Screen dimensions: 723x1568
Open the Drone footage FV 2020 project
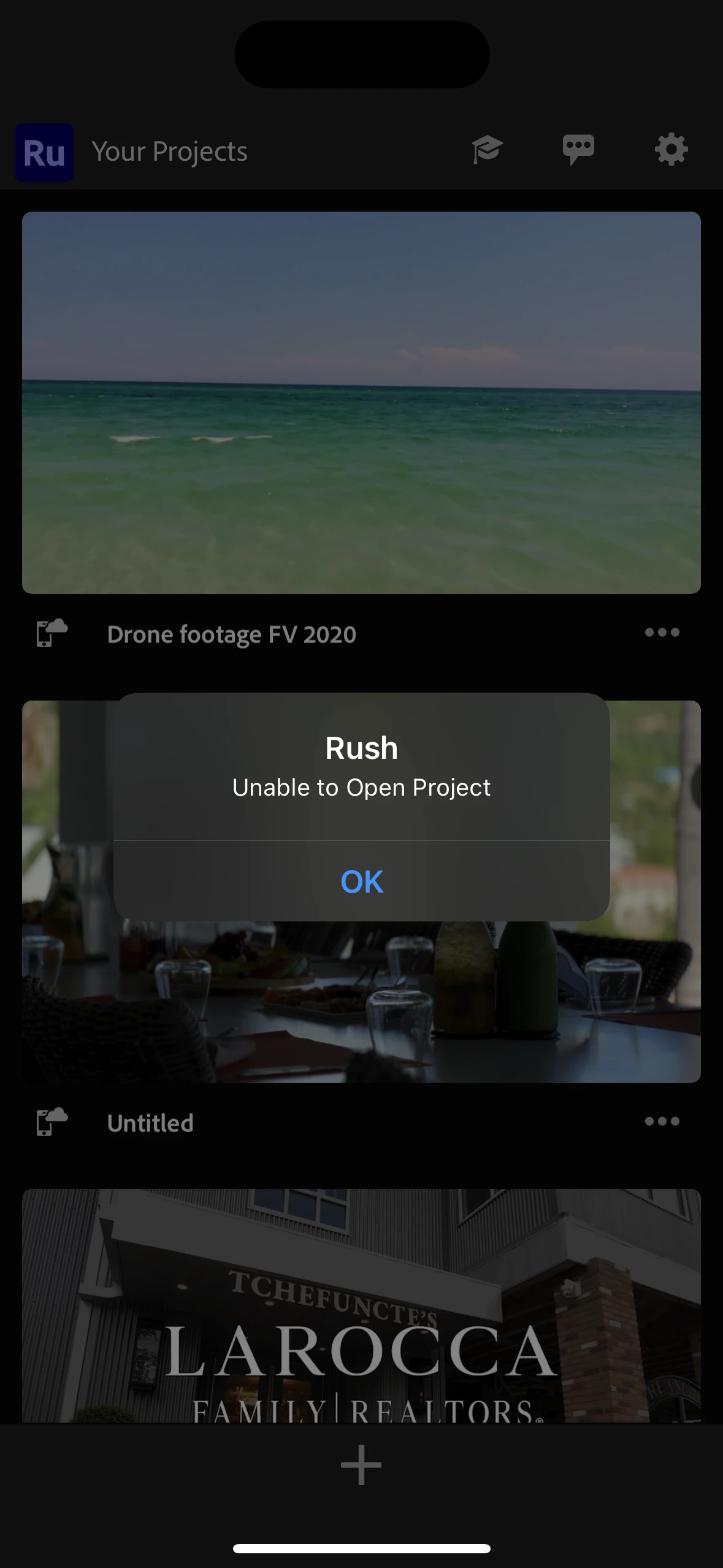[x=361, y=402]
